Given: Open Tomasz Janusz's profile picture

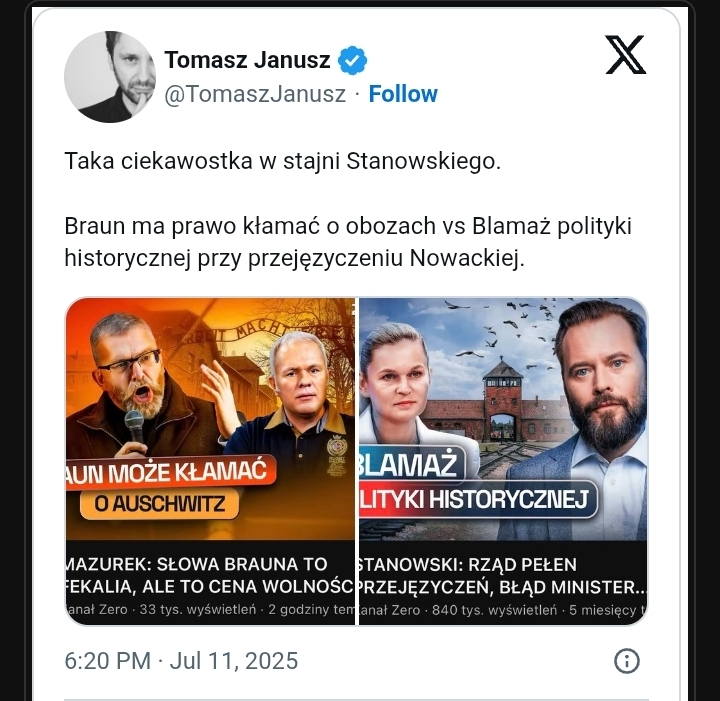Looking at the screenshot, I should (x=110, y=77).
